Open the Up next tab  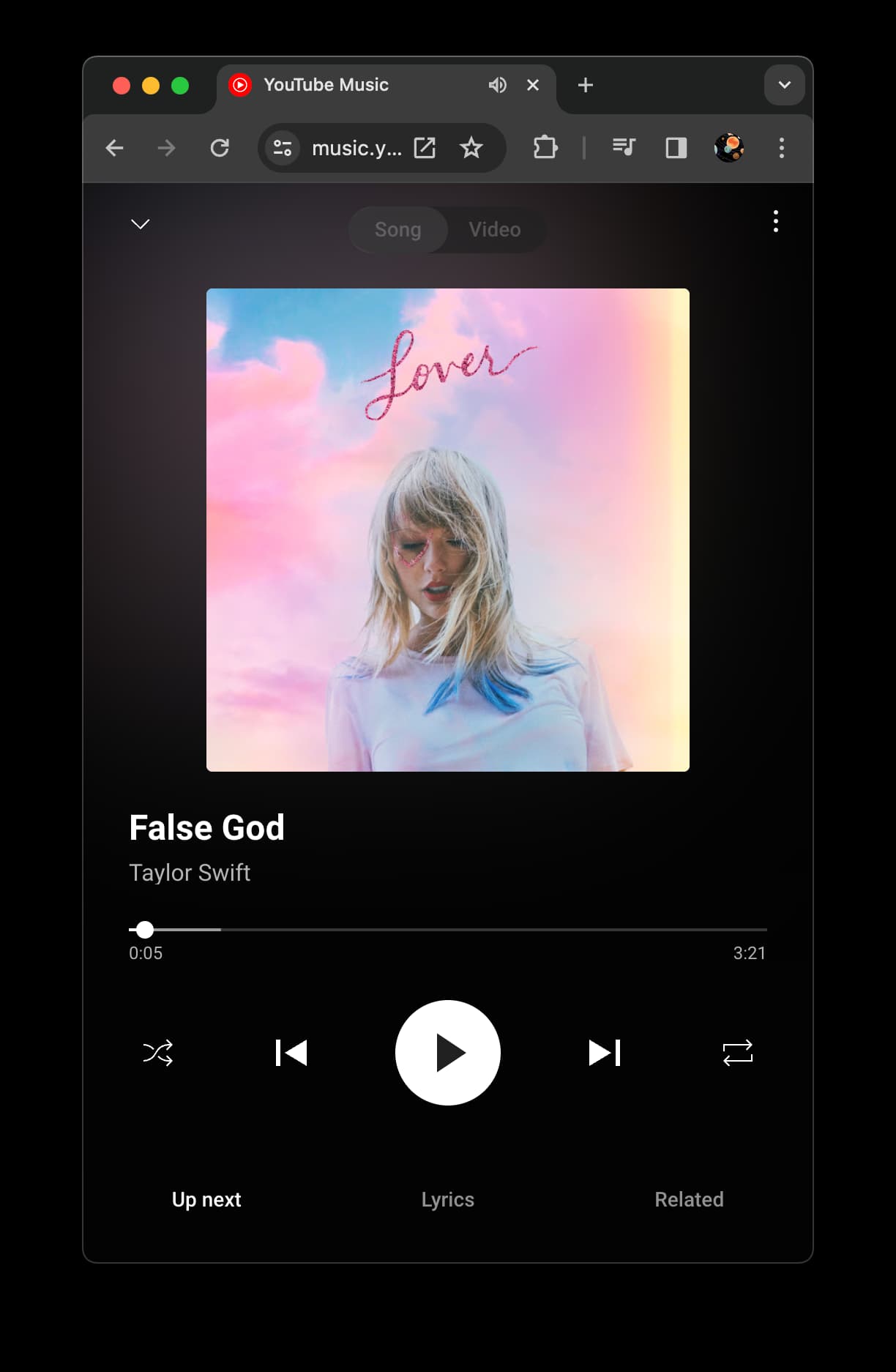tap(206, 1199)
